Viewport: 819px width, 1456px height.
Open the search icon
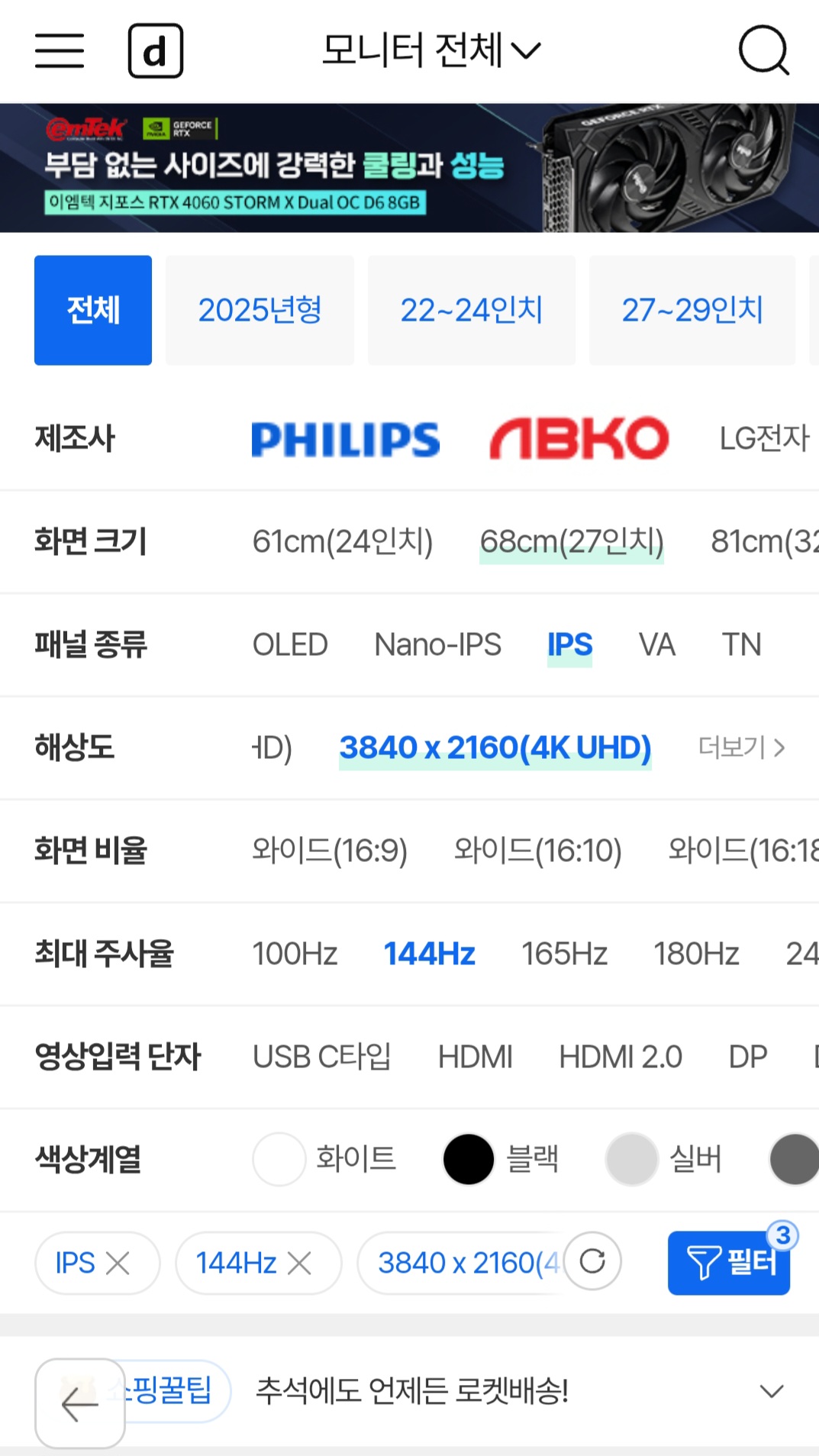point(763,50)
